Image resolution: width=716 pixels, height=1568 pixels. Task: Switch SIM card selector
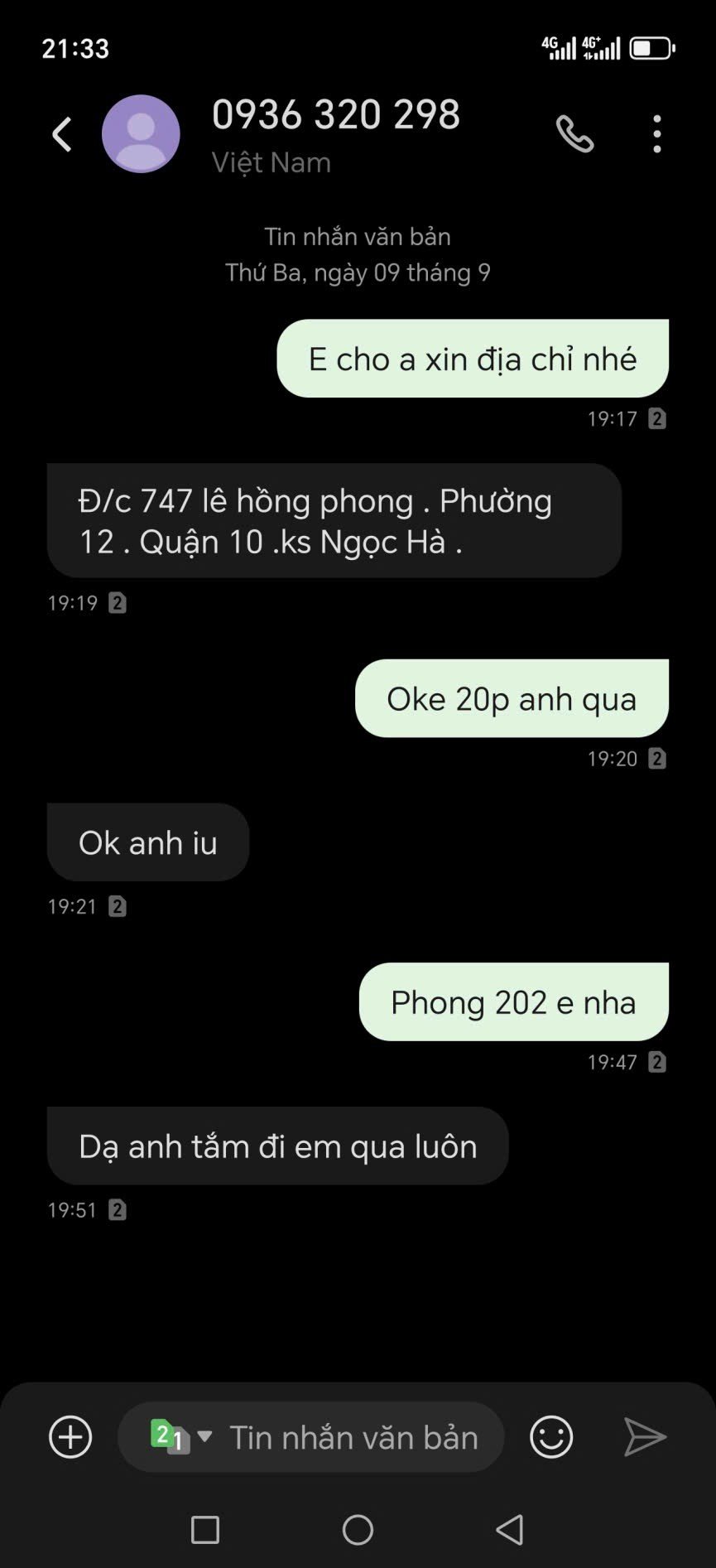coord(180,1437)
